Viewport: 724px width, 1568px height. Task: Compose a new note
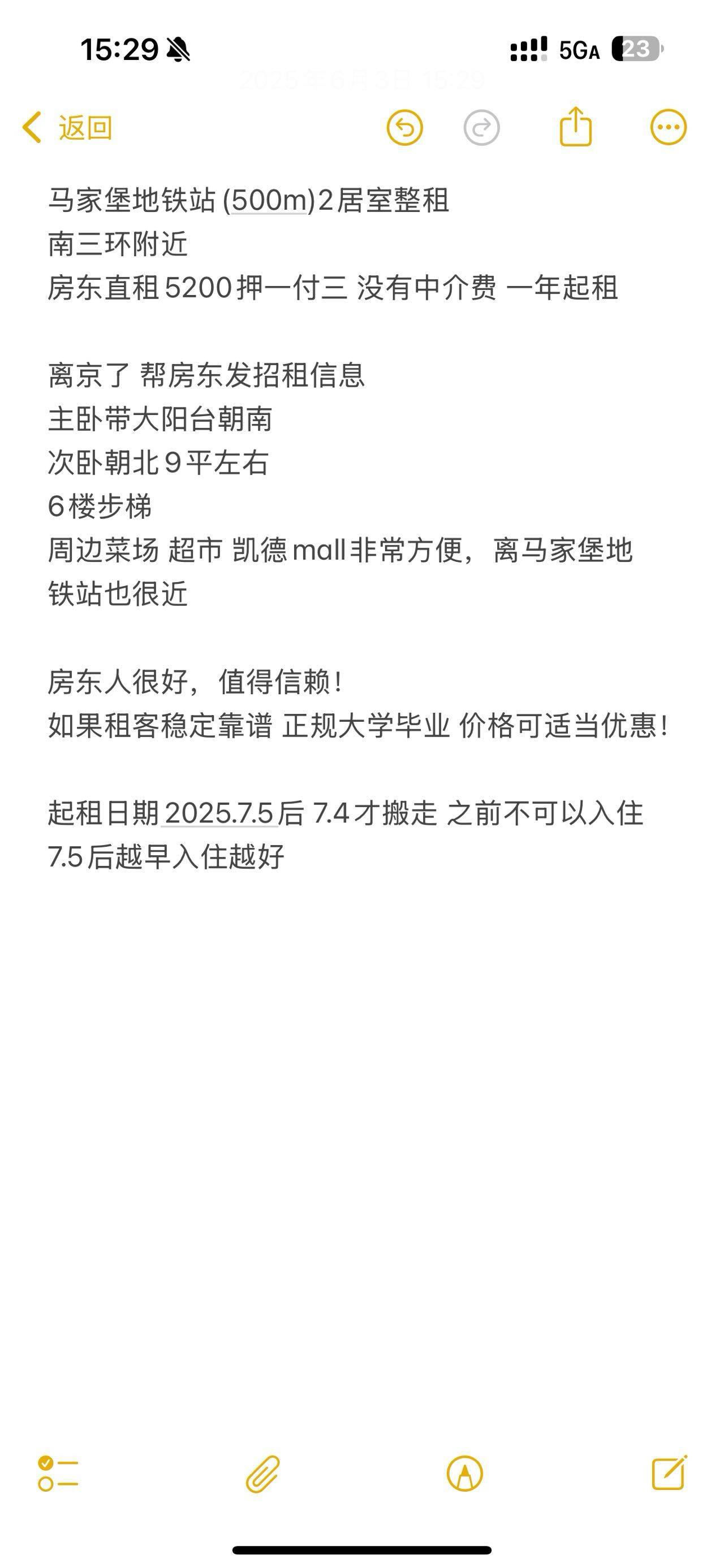pyautogui.click(x=669, y=1472)
